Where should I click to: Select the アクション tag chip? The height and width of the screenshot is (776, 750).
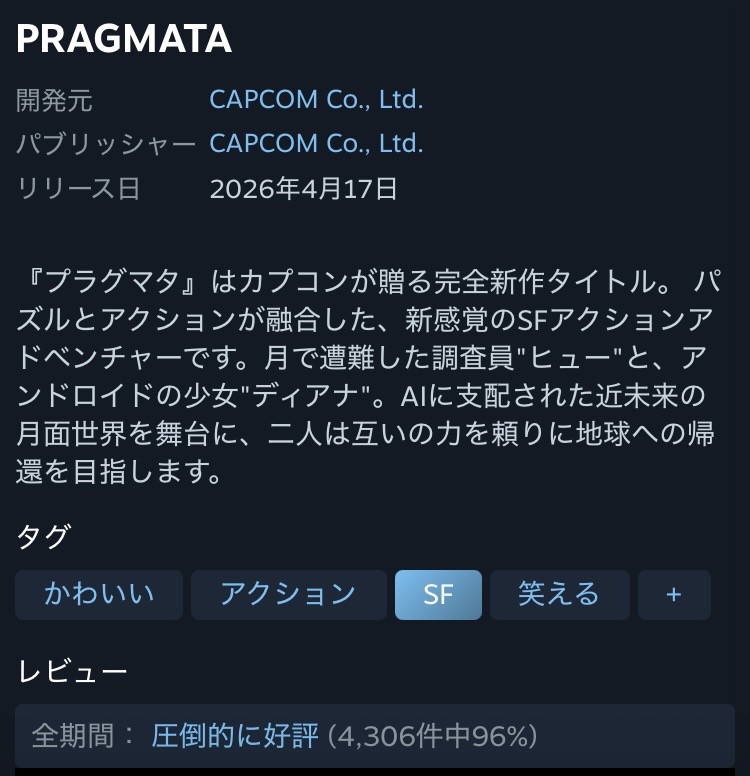[x=288, y=595]
